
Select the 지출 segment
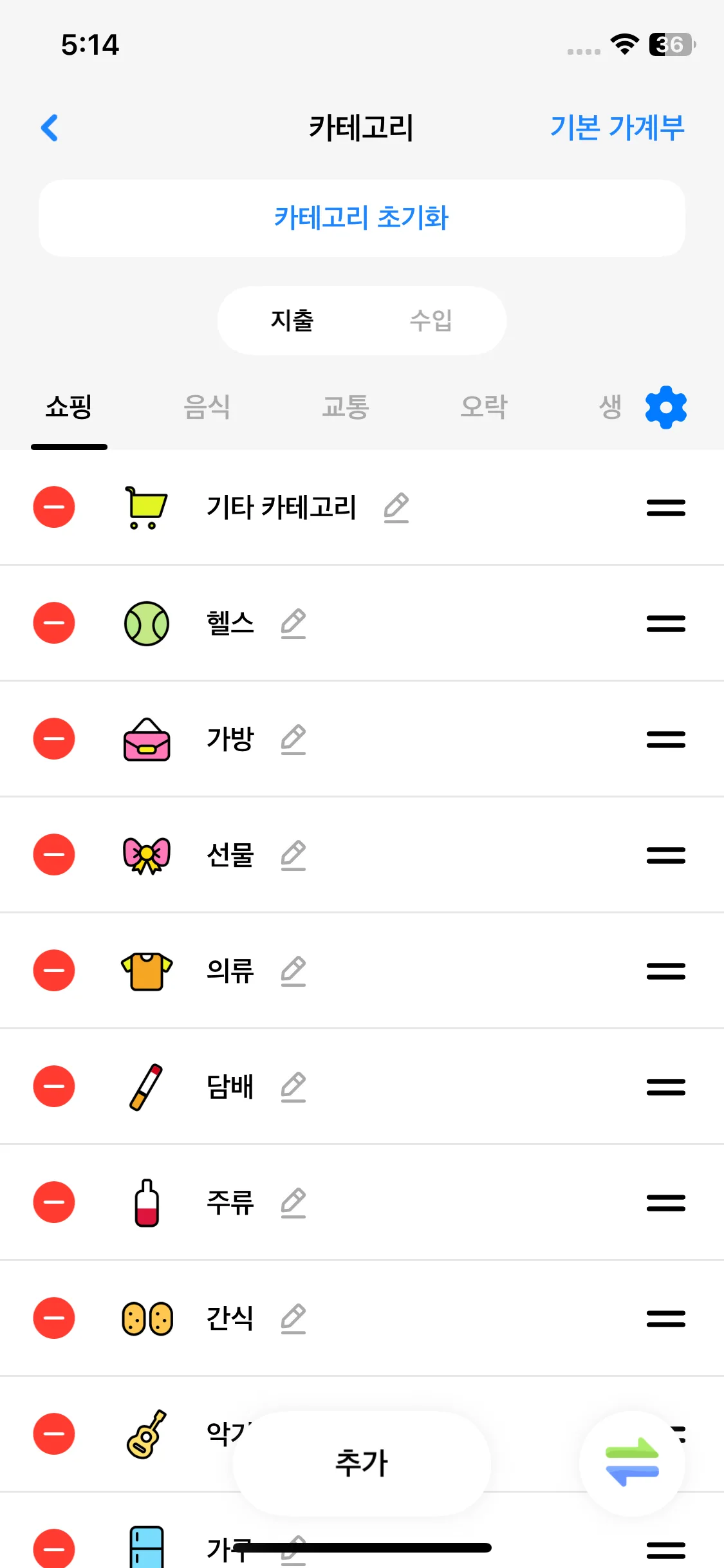(292, 320)
